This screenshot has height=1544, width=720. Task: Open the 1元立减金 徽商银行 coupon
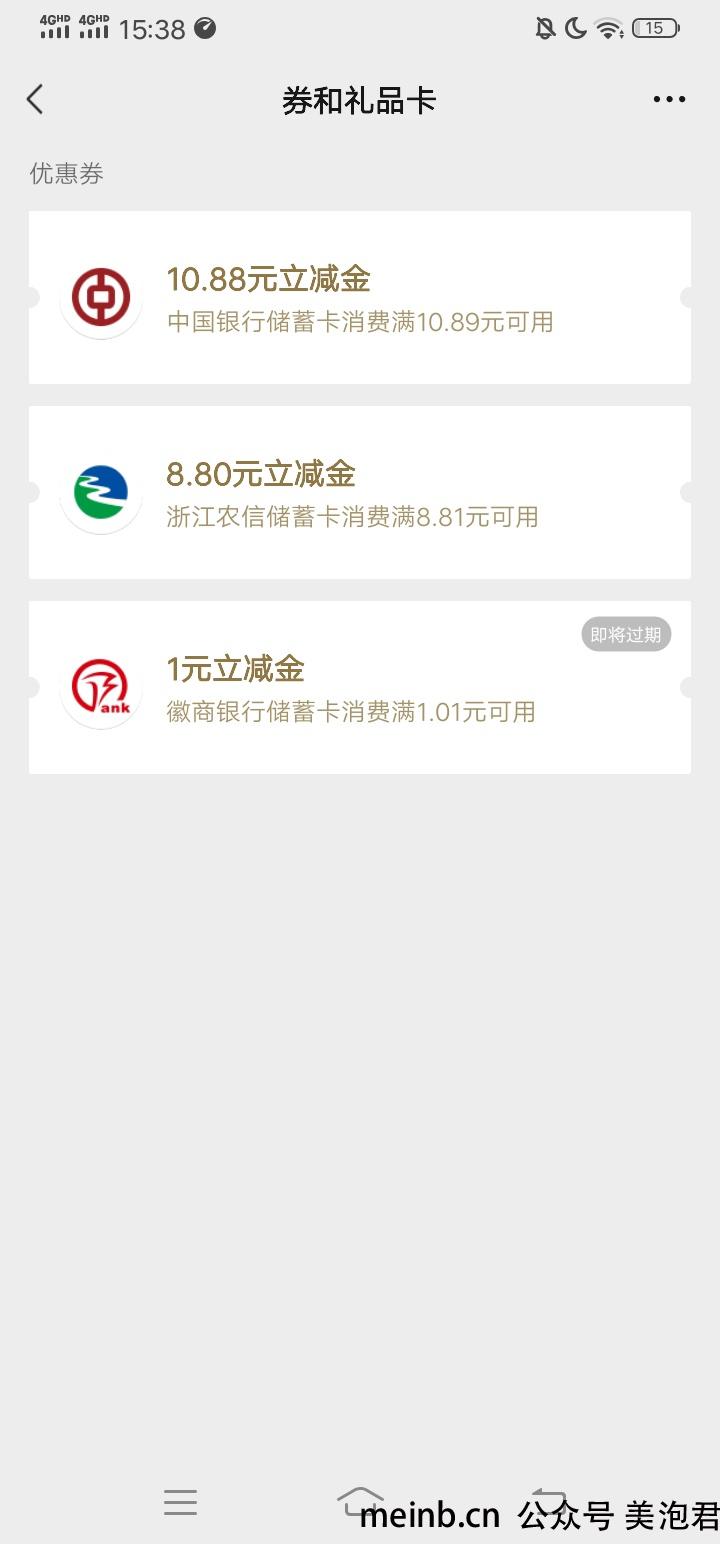(x=360, y=687)
